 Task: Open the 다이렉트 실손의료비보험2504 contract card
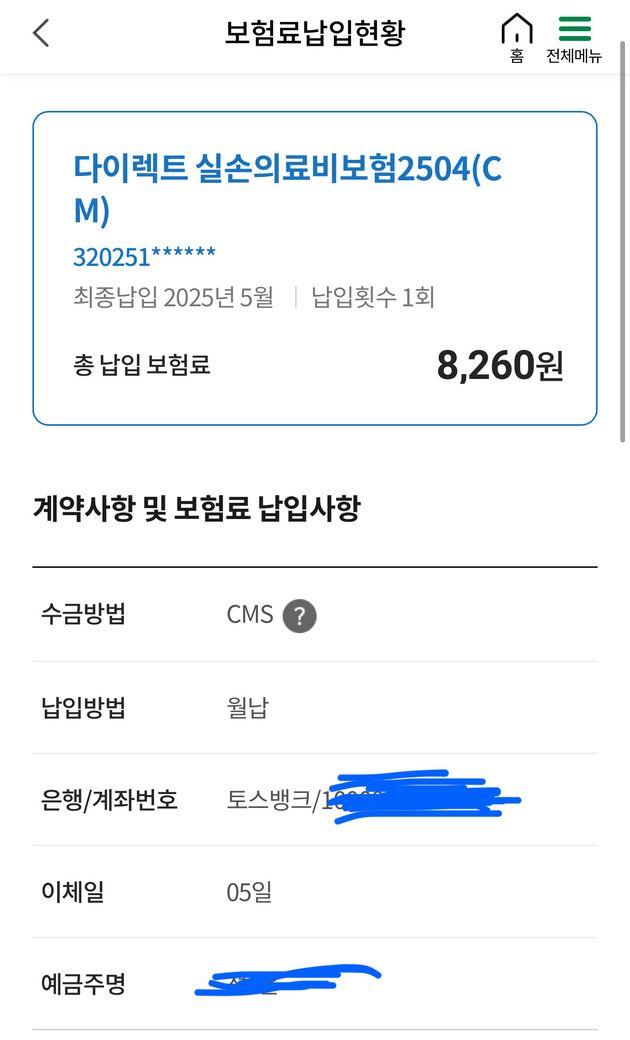point(314,268)
